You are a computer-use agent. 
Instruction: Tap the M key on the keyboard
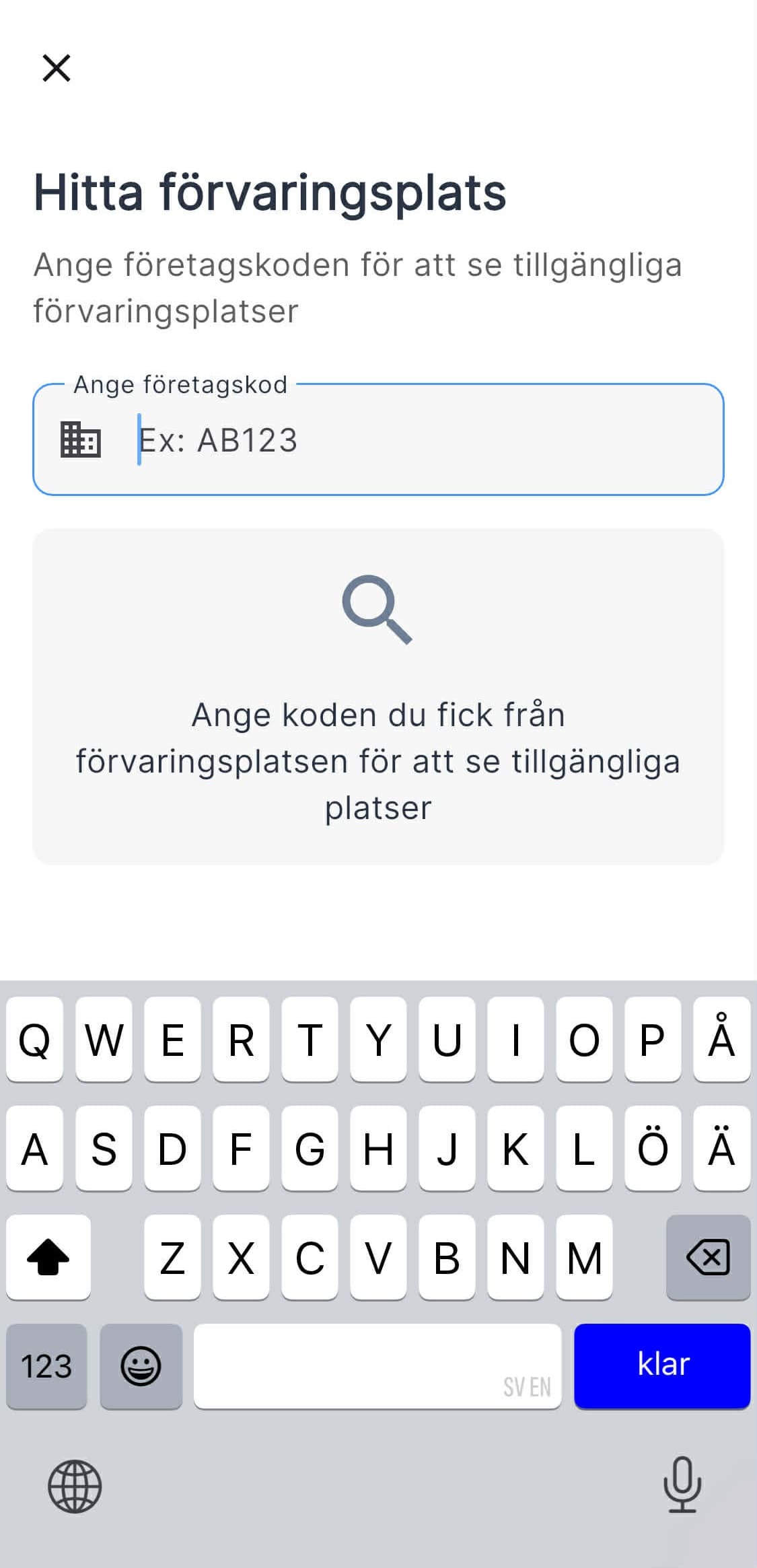pos(584,1257)
